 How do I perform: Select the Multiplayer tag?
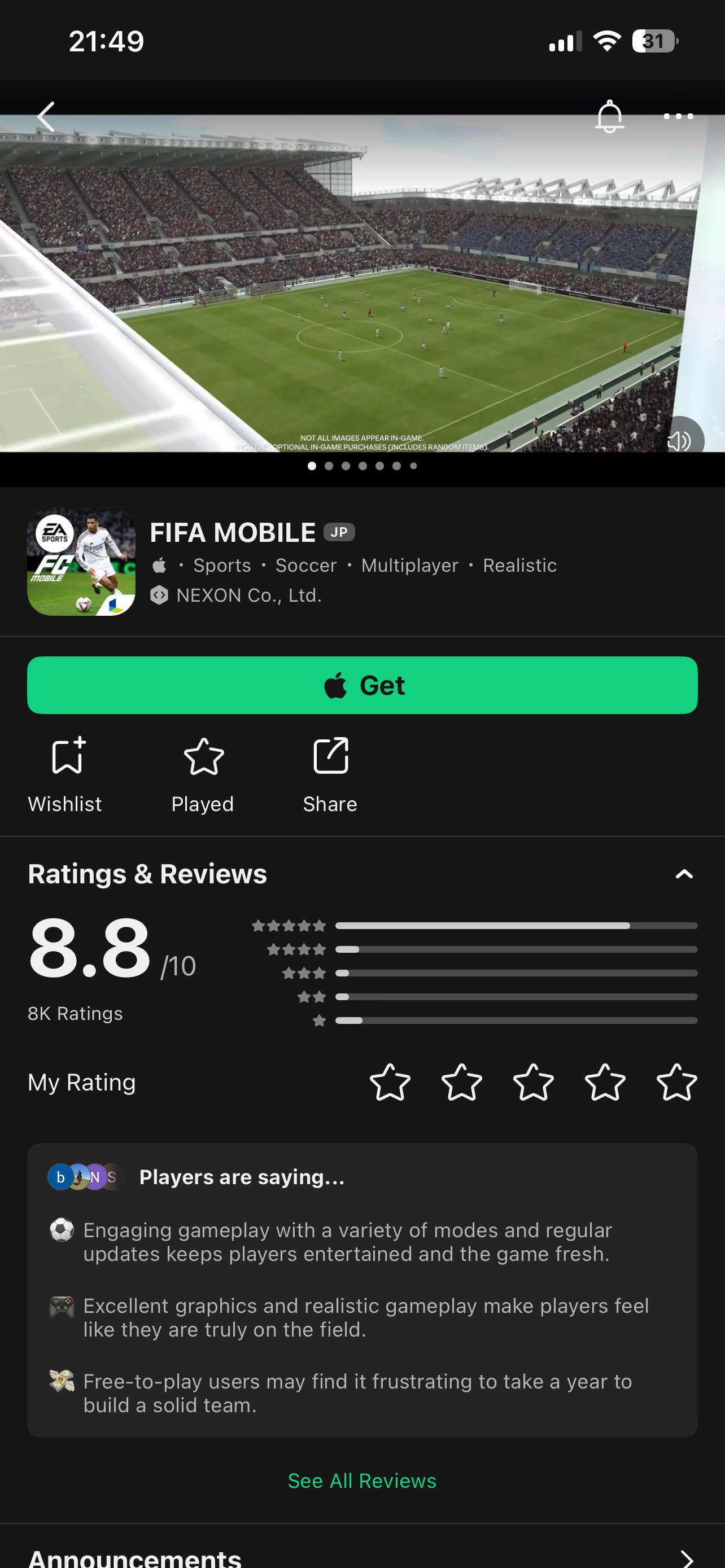(410, 566)
